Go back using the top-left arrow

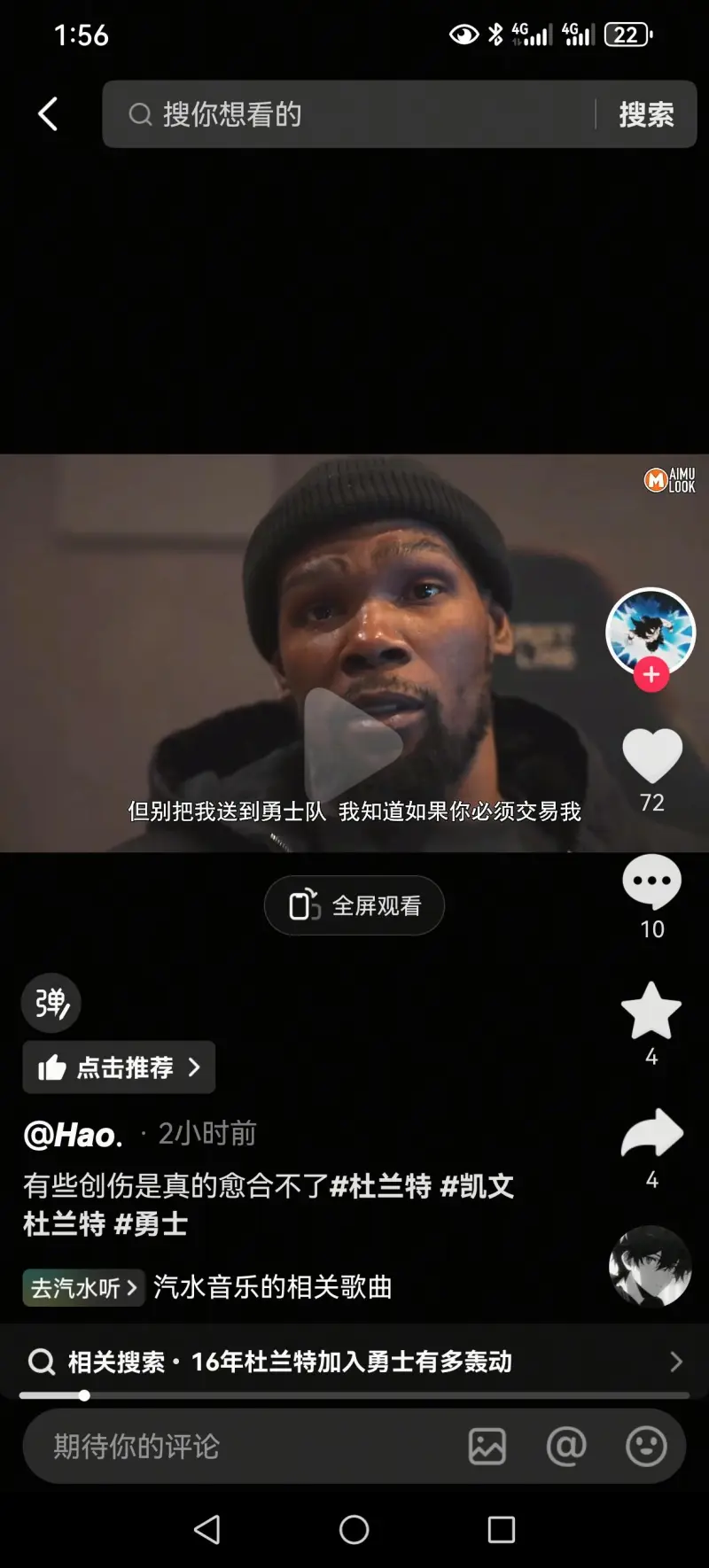[x=48, y=114]
